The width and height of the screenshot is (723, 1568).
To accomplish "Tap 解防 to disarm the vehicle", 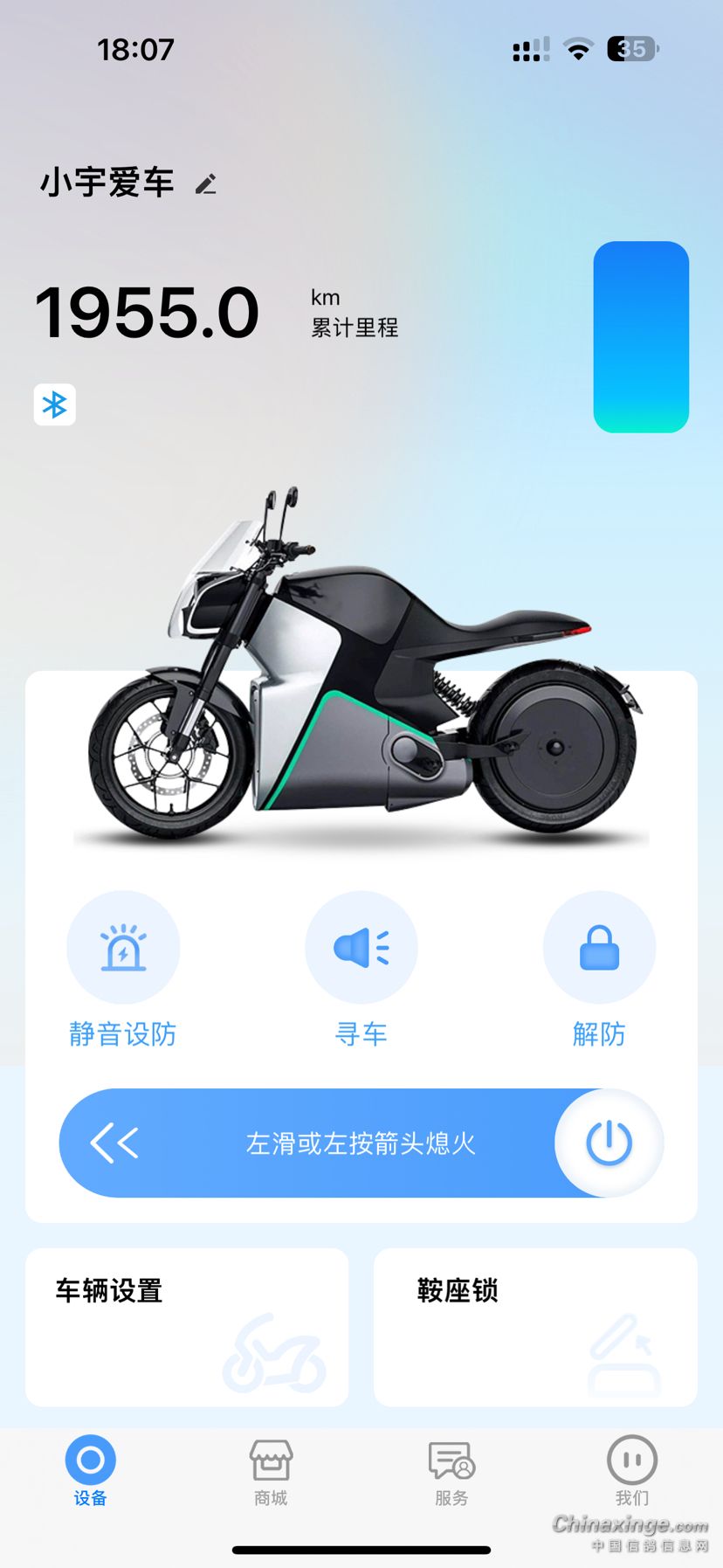I will (599, 948).
